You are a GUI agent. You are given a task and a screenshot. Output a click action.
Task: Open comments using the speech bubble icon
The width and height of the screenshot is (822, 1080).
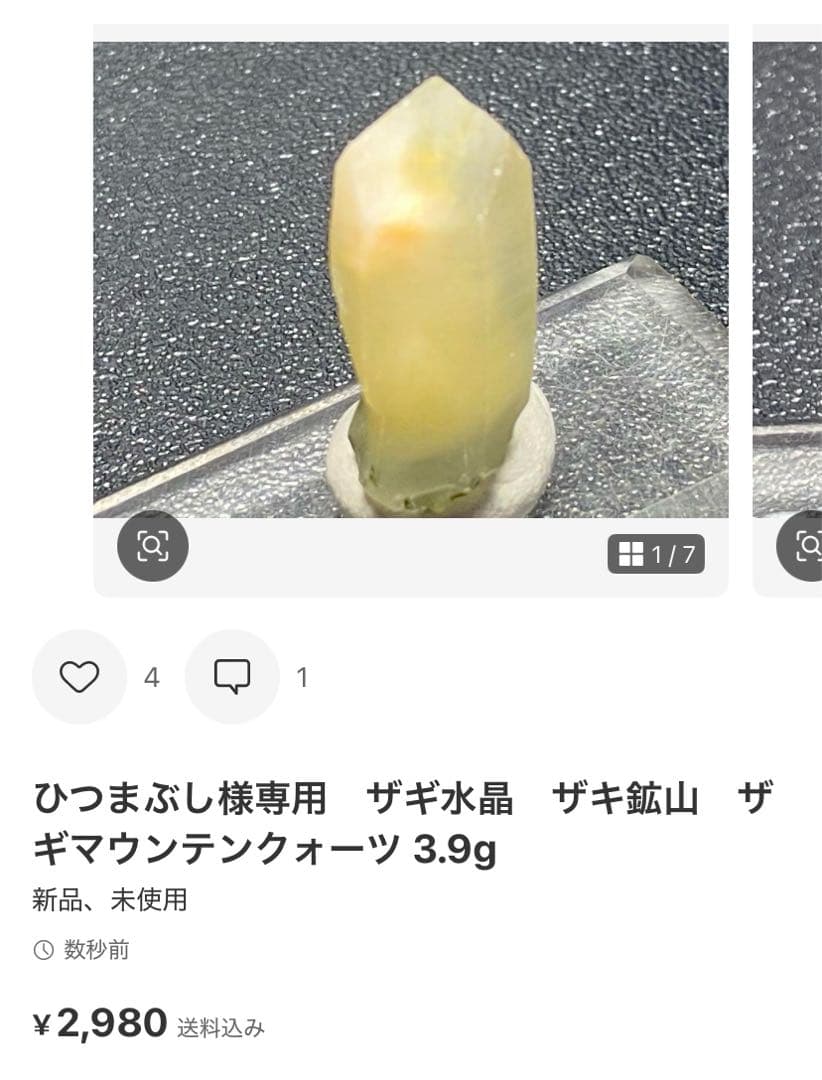click(x=232, y=677)
